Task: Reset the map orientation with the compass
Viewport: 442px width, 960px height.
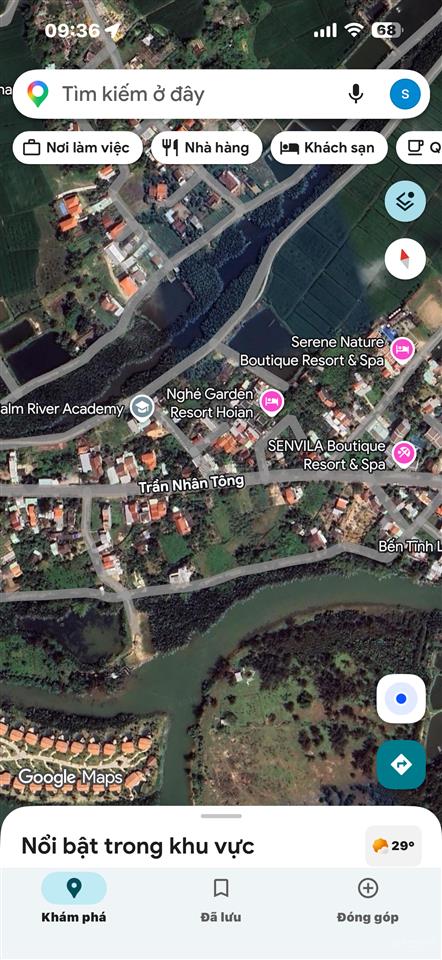Action: pos(405,259)
